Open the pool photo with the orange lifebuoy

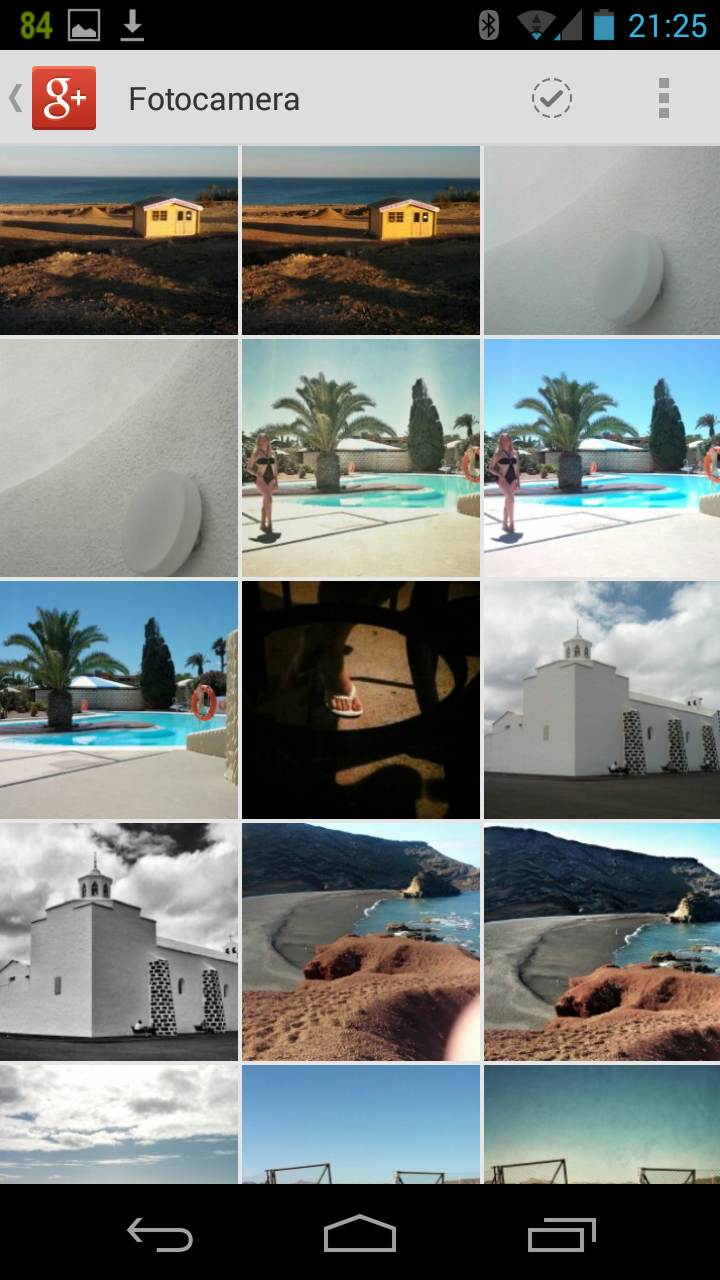click(x=118, y=699)
